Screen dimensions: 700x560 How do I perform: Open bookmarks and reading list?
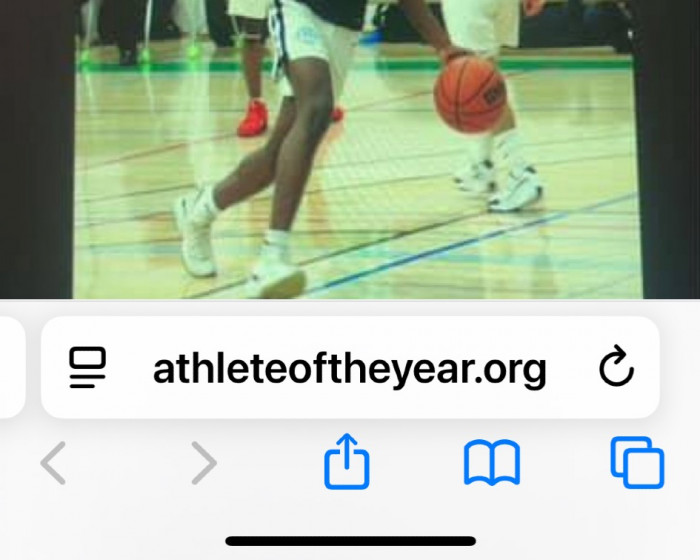point(492,463)
